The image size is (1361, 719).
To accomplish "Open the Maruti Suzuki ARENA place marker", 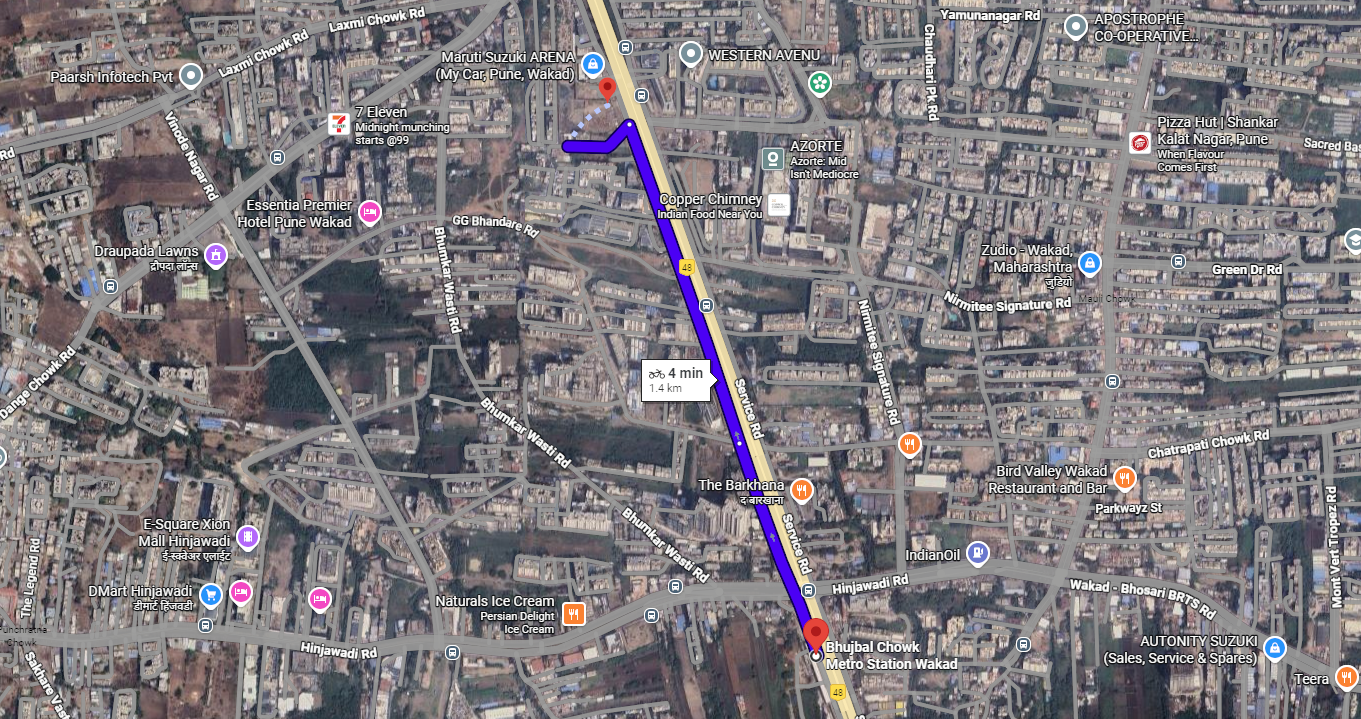I will pos(593,65).
